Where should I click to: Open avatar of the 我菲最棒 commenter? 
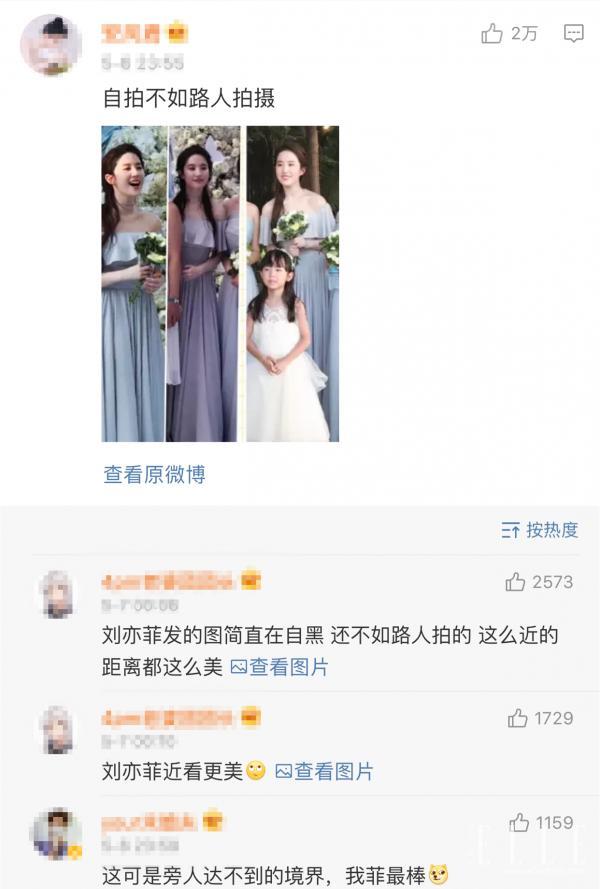[x=56, y=832]
